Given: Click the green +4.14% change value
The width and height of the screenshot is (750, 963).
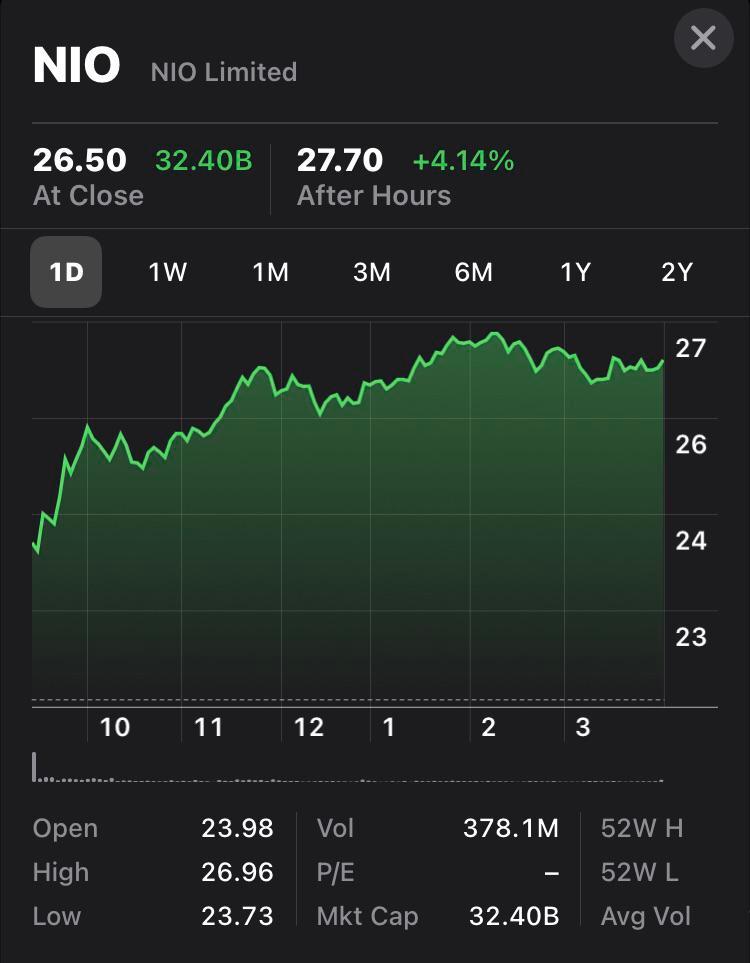Looking at the screenshot, I should [463, 160].
